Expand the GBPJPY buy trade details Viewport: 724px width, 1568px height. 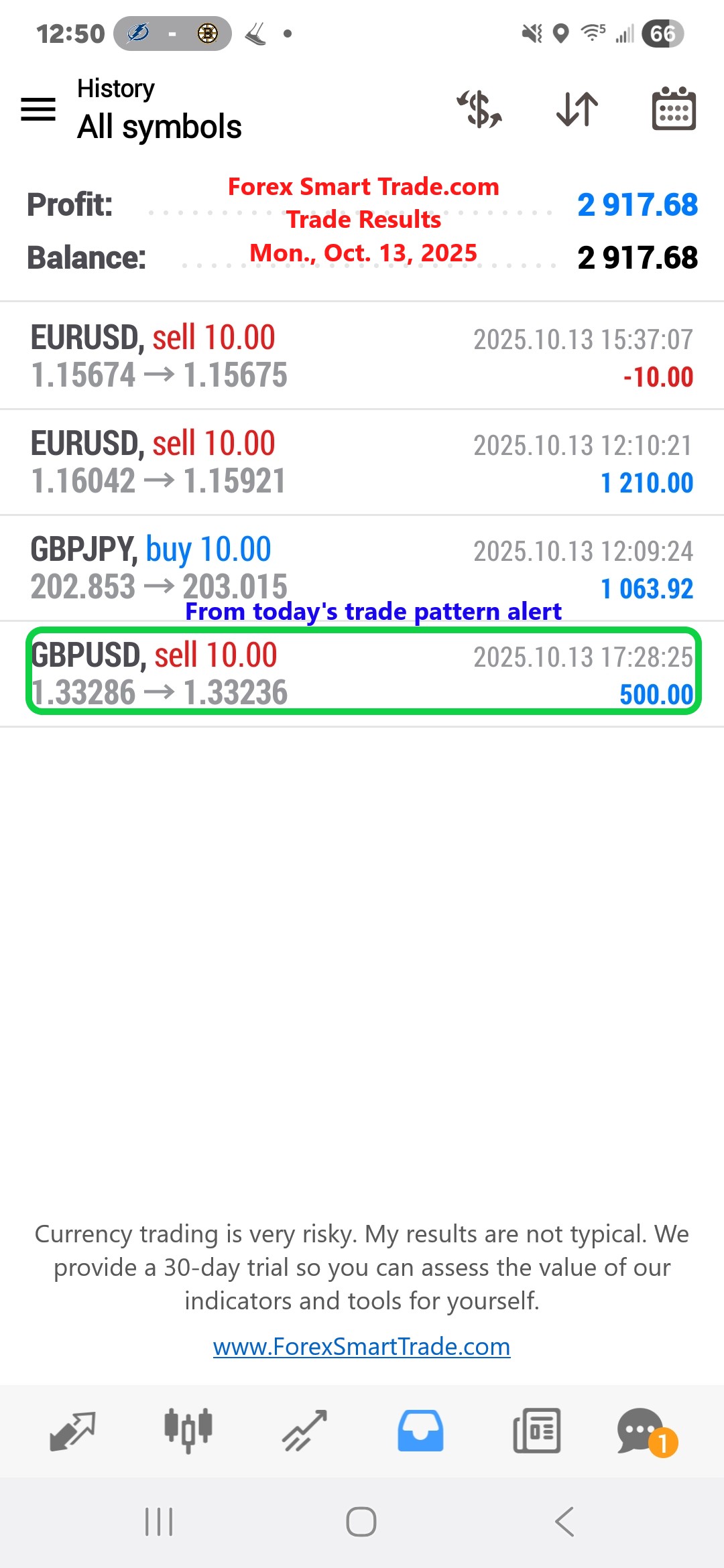click(x=362, y=568)
